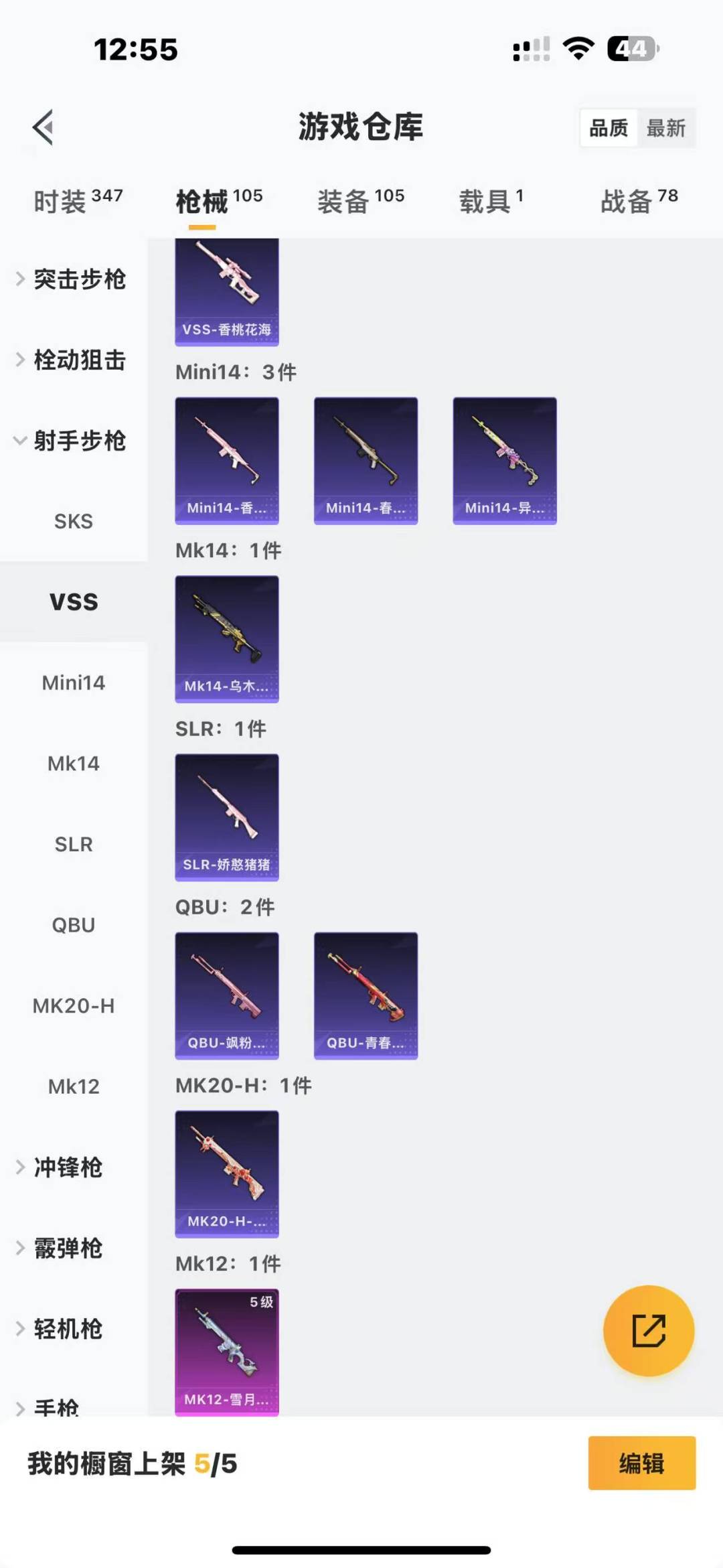Viewport: 723px width, 1568px height.
Task: Sort by 品质
Action: [609, 128]
